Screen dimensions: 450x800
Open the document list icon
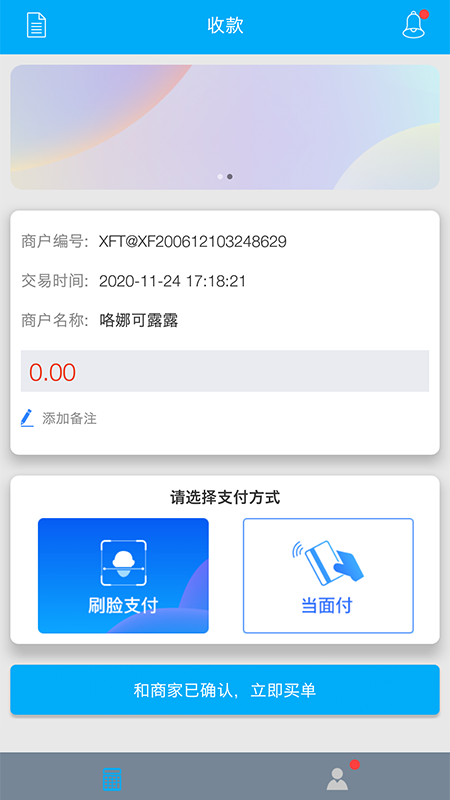36,25
